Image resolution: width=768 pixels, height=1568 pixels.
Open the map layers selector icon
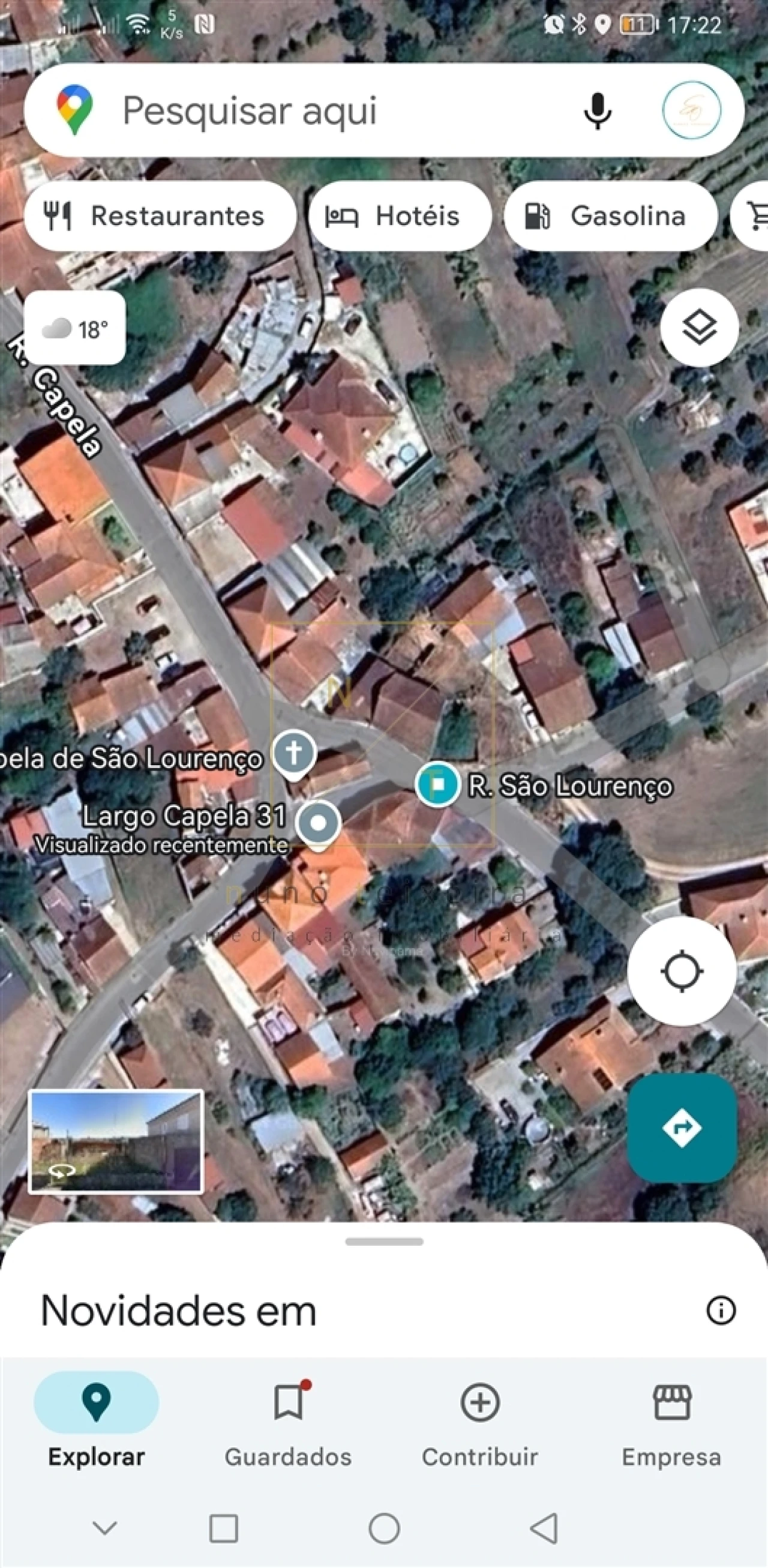[x=698, y=328]
